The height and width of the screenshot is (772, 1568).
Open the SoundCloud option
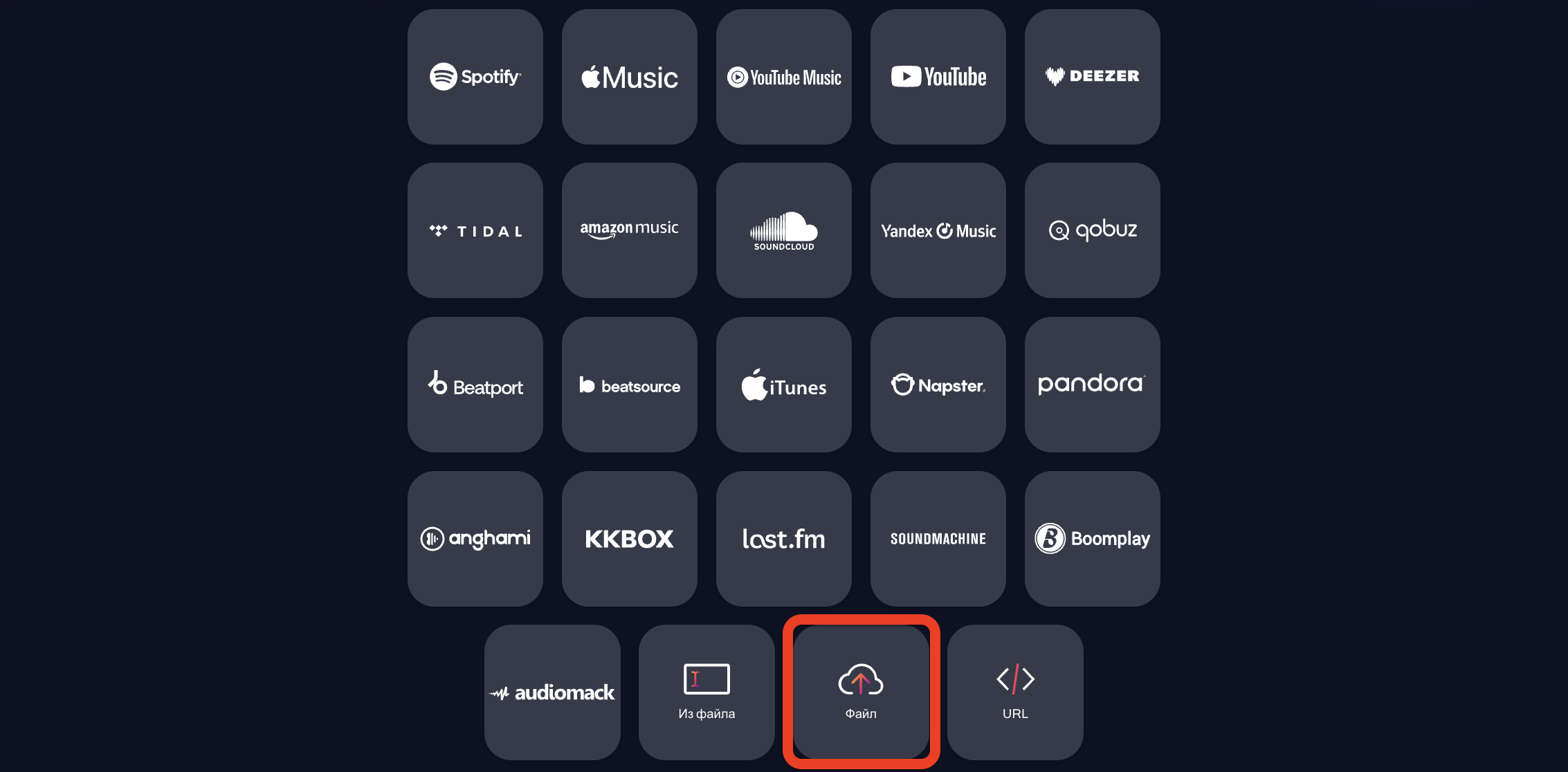784,230
